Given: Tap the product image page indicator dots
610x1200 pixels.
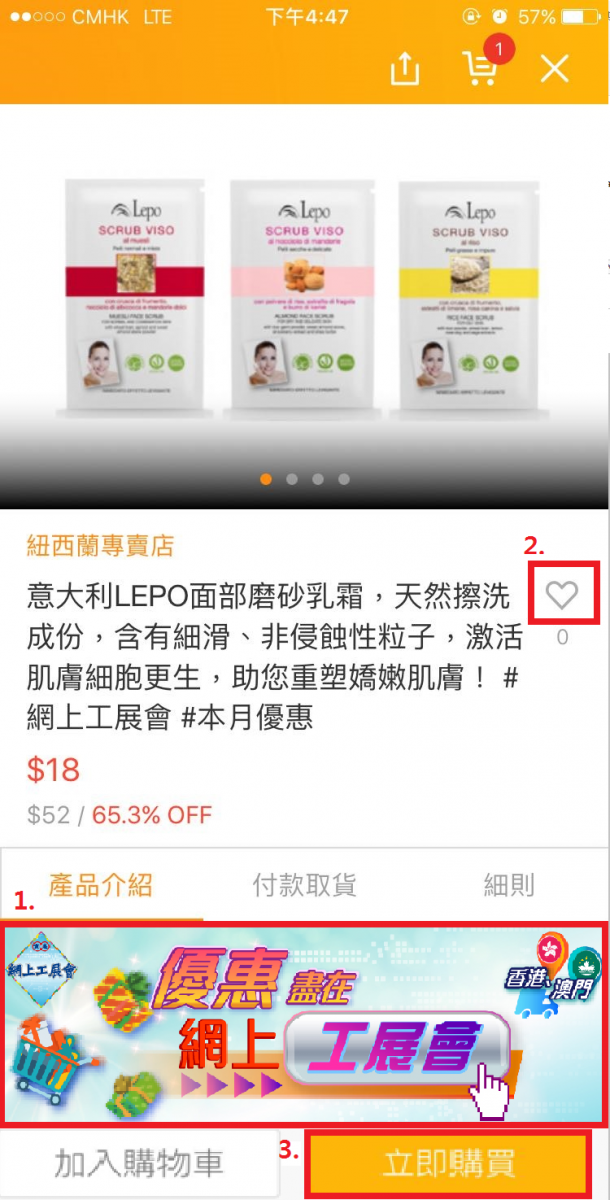Looking at the screenshot, I should [304, 479].
